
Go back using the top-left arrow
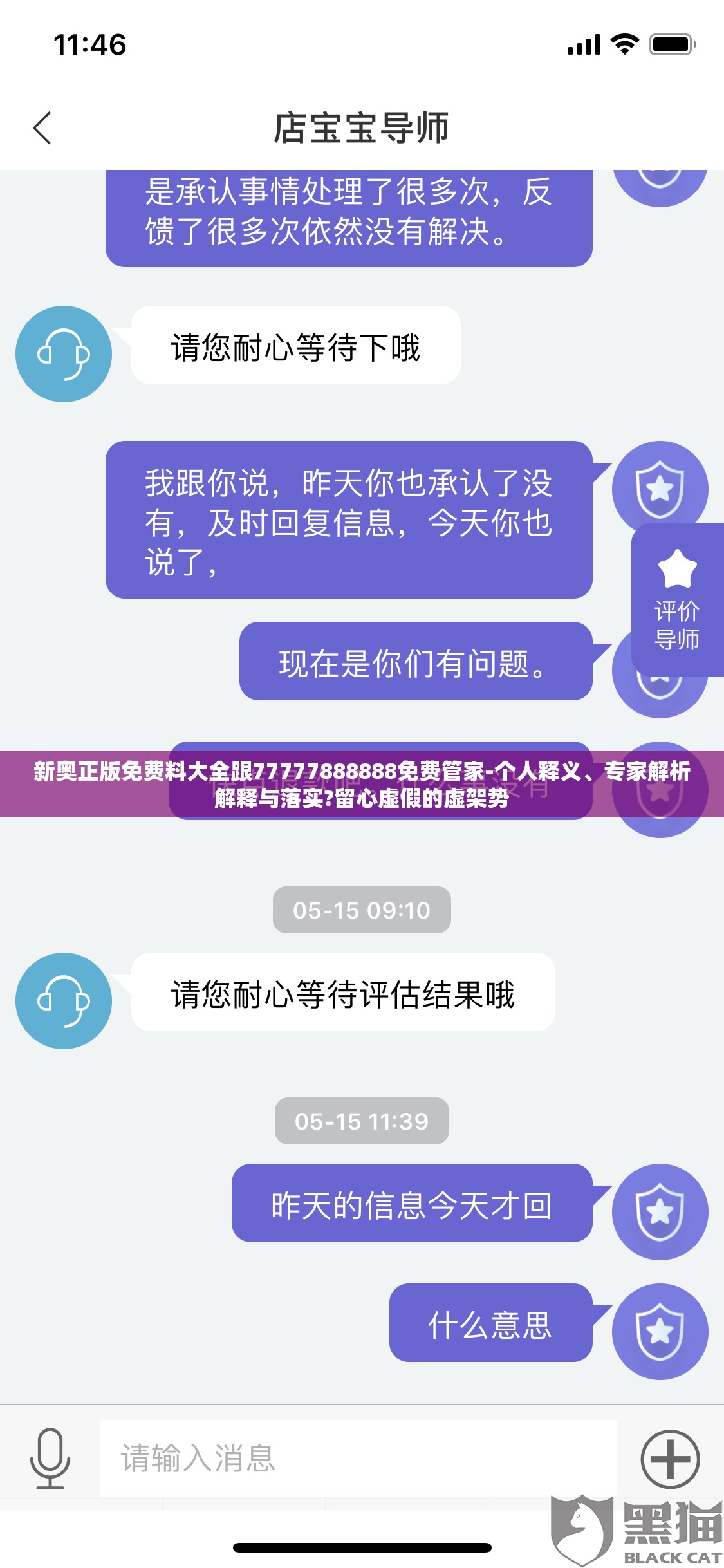click(x=42, y=128)
